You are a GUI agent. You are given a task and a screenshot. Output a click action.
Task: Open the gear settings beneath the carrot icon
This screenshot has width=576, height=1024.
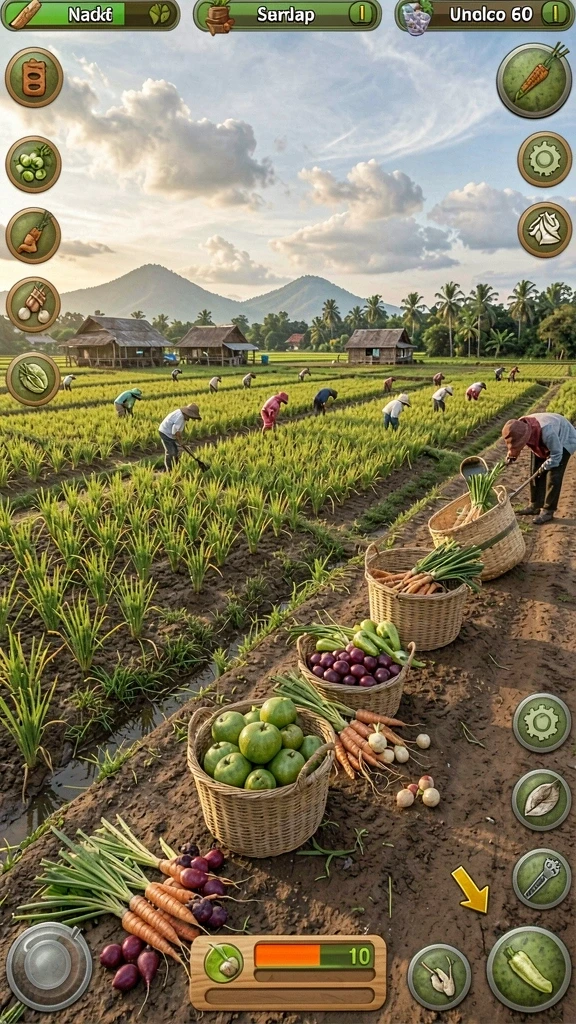point(545,159)
